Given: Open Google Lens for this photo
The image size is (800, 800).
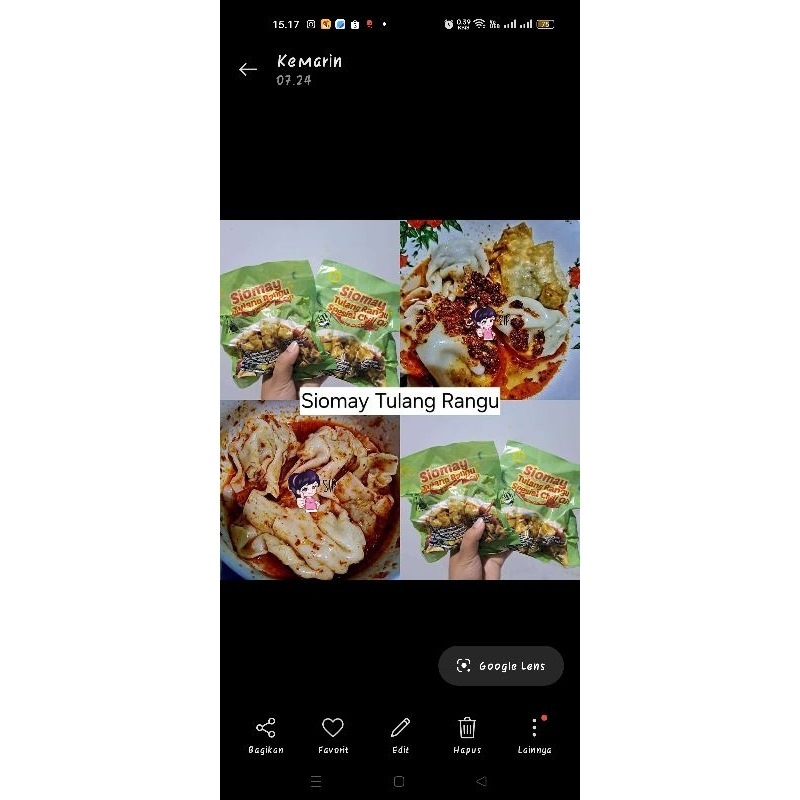Looking at the screenshot, I should click(501, 666).
